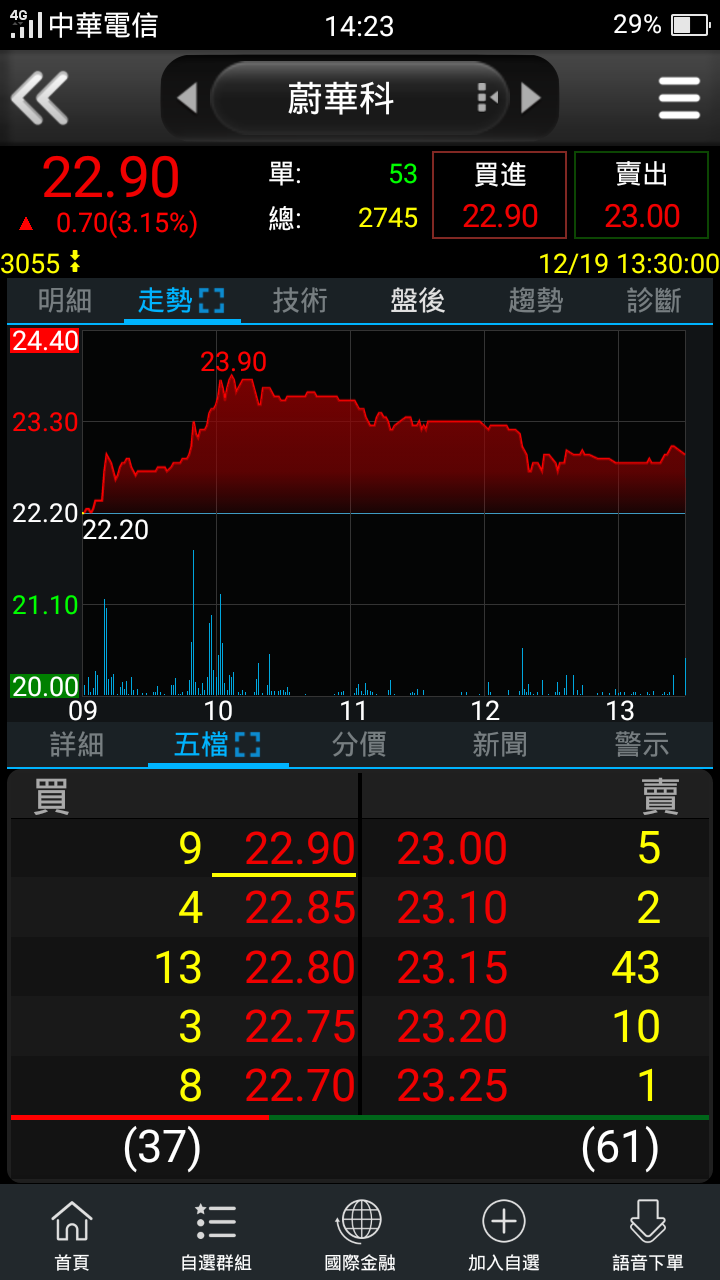The width and height of the screenshot is (720, 1280).
Task: Open the hamburger menu
Action: pos(680,98)
